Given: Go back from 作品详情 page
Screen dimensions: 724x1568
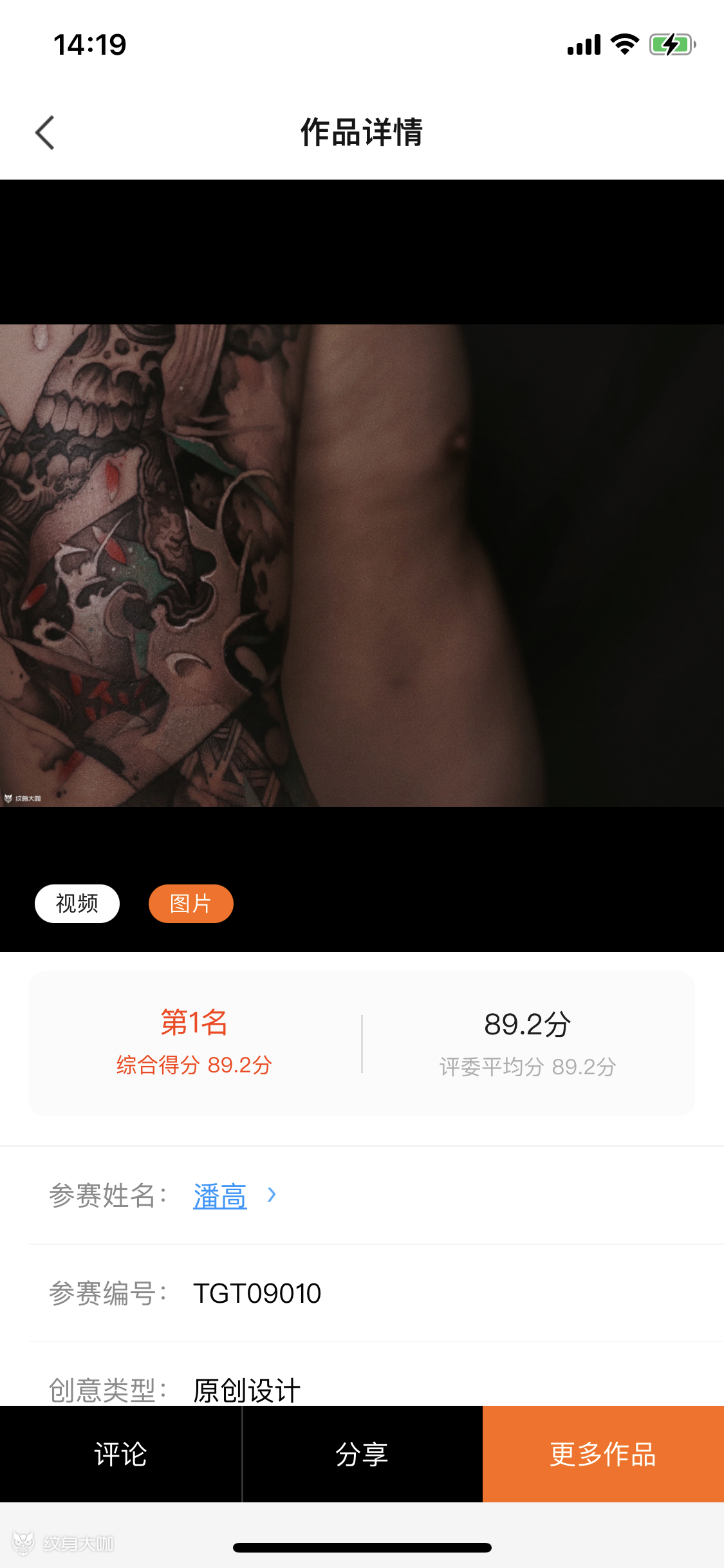Looking at the screenshot, I should (45, 133).
